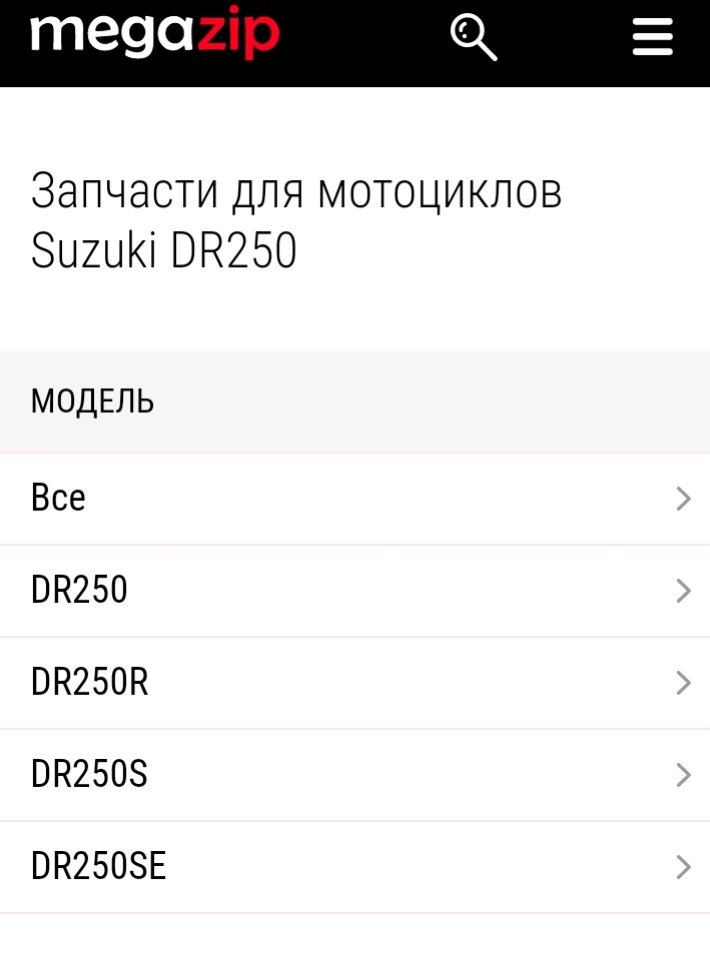The width and height of the screenshot is (710, 958).
Task: Open the search magnifier icon
Action: coord(473,38)
